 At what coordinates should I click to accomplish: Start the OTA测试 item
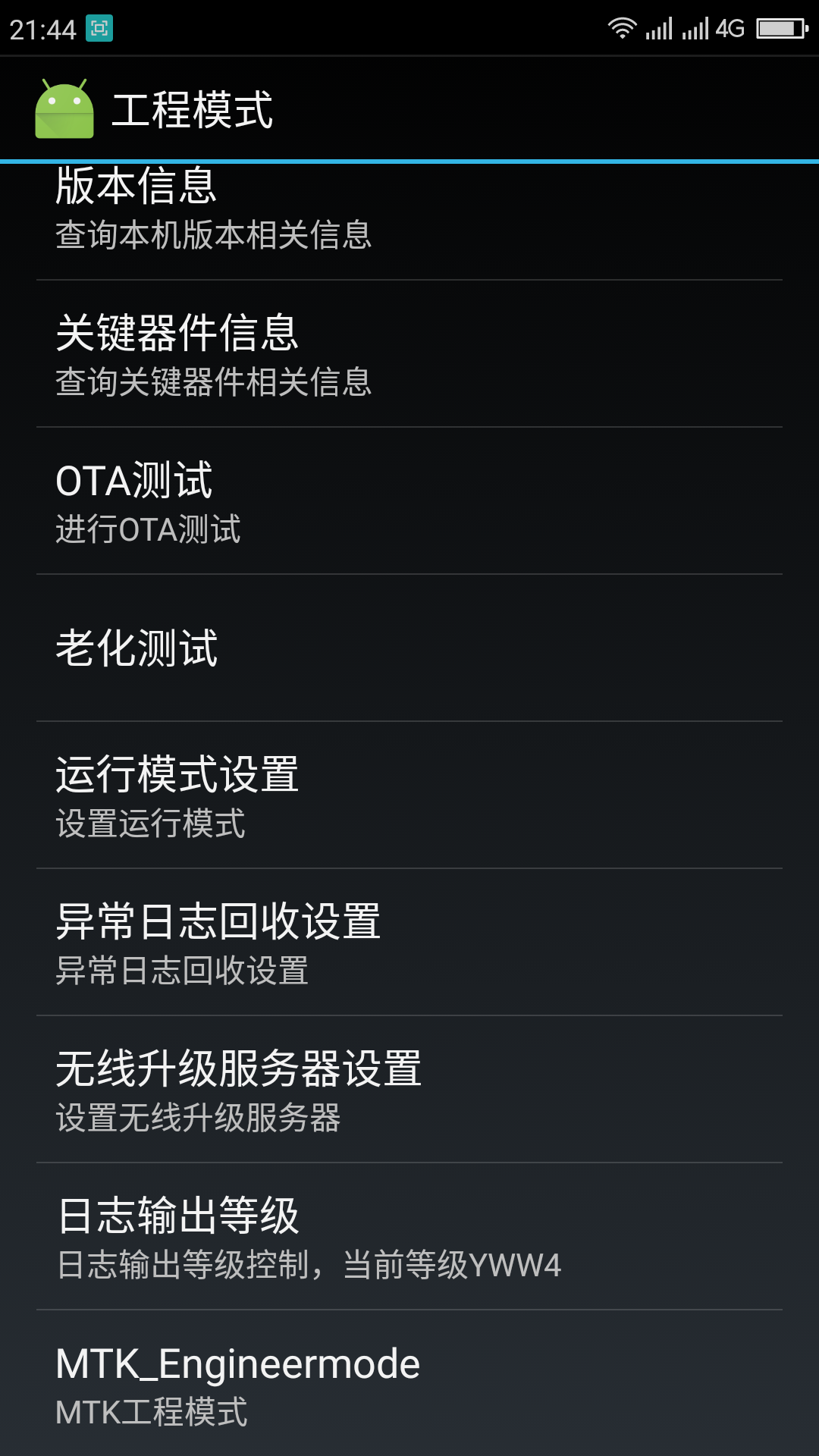tap(409, 500)
